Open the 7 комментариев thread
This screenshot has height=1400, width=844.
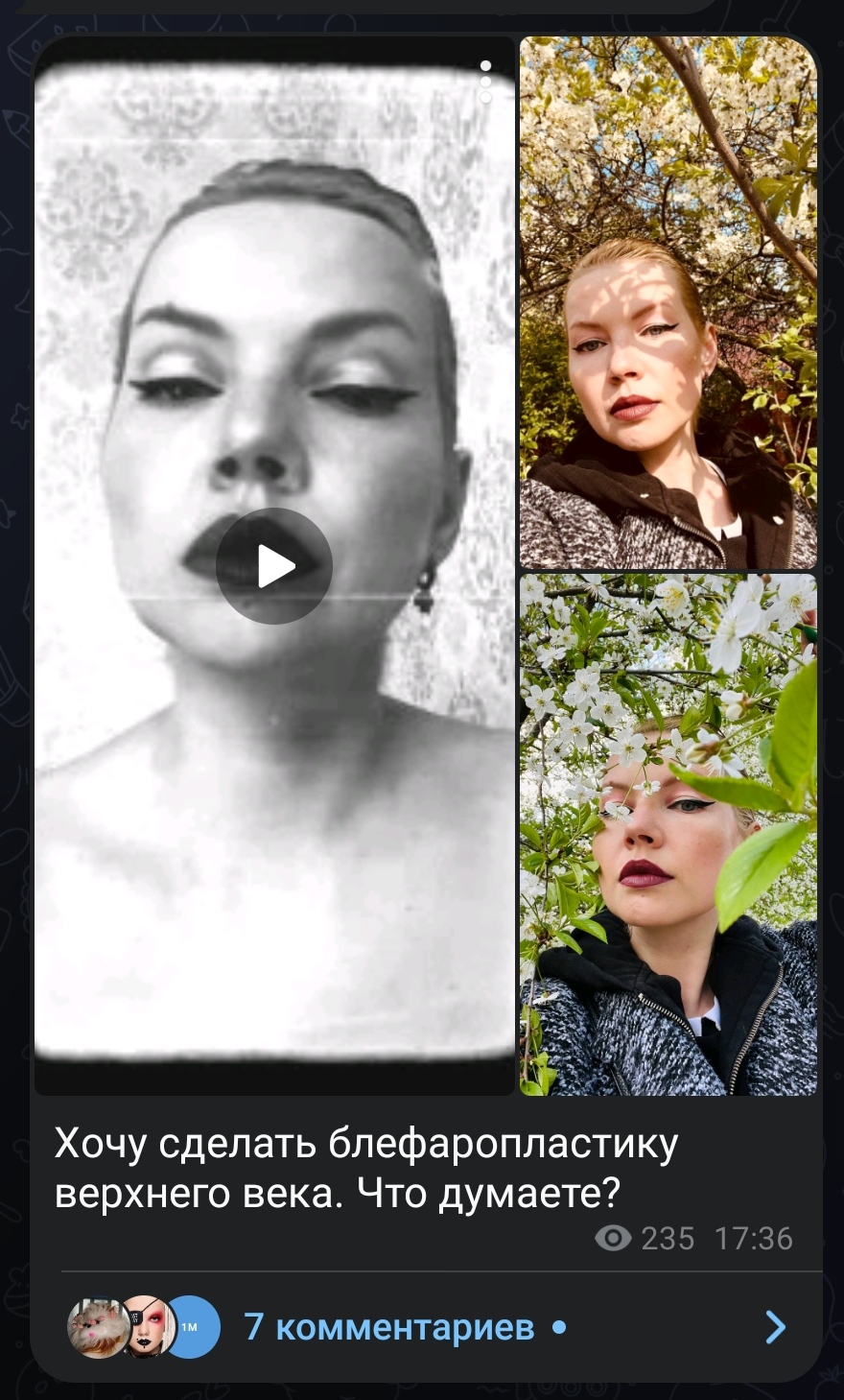tap(388, 1327)
